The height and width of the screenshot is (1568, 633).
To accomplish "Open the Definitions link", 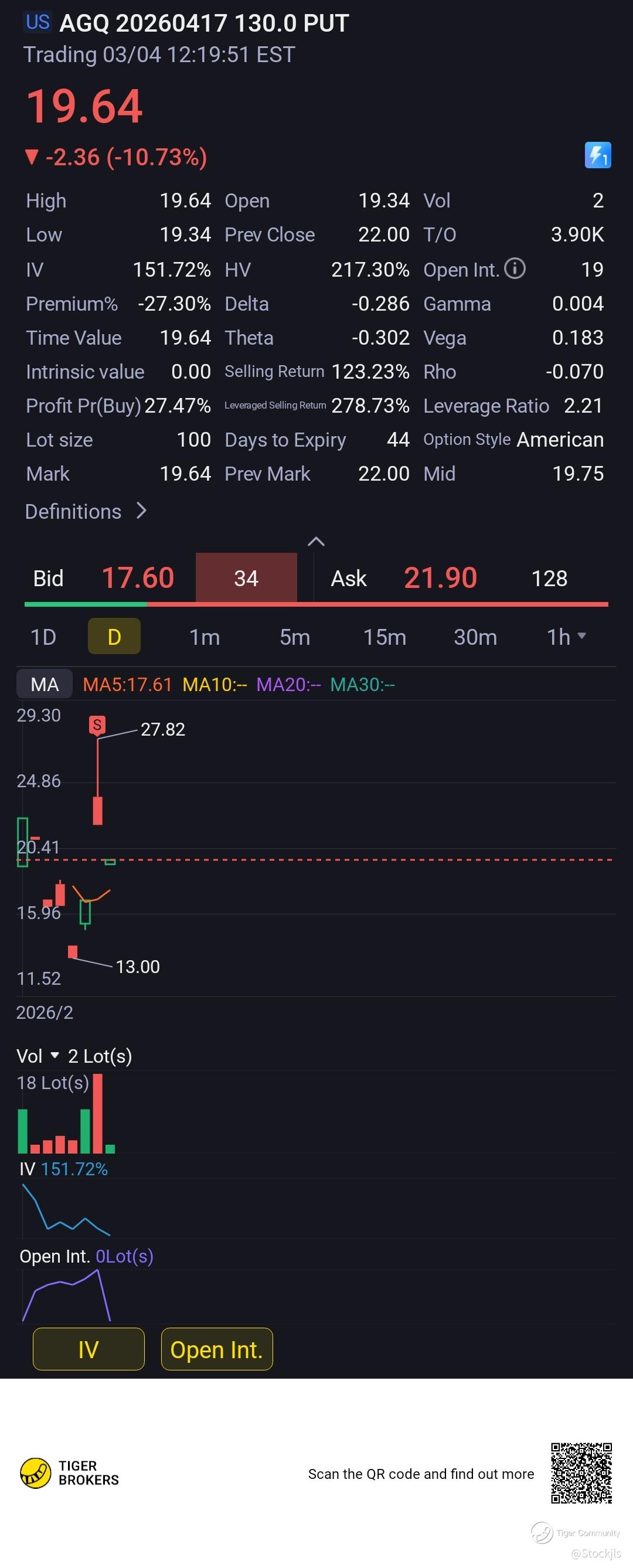I will (85, 511).
